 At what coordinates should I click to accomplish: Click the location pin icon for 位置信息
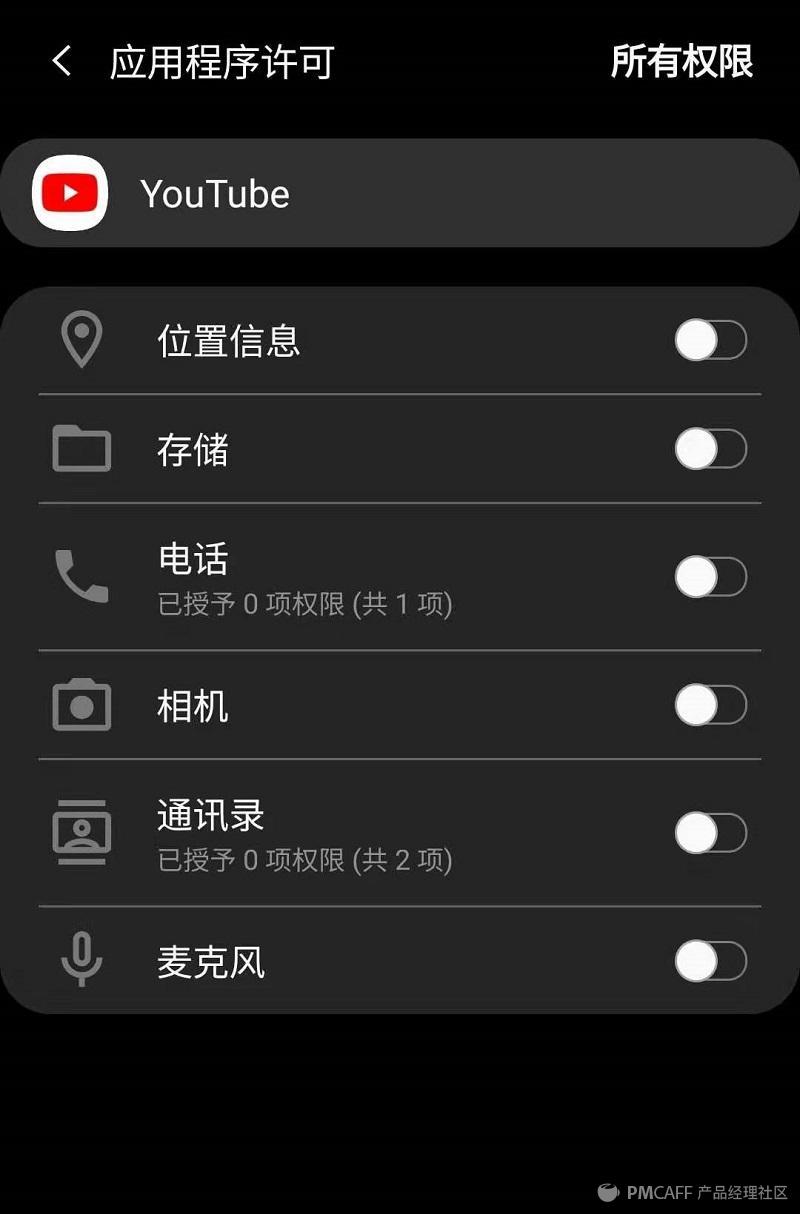(x=82, y=340)
